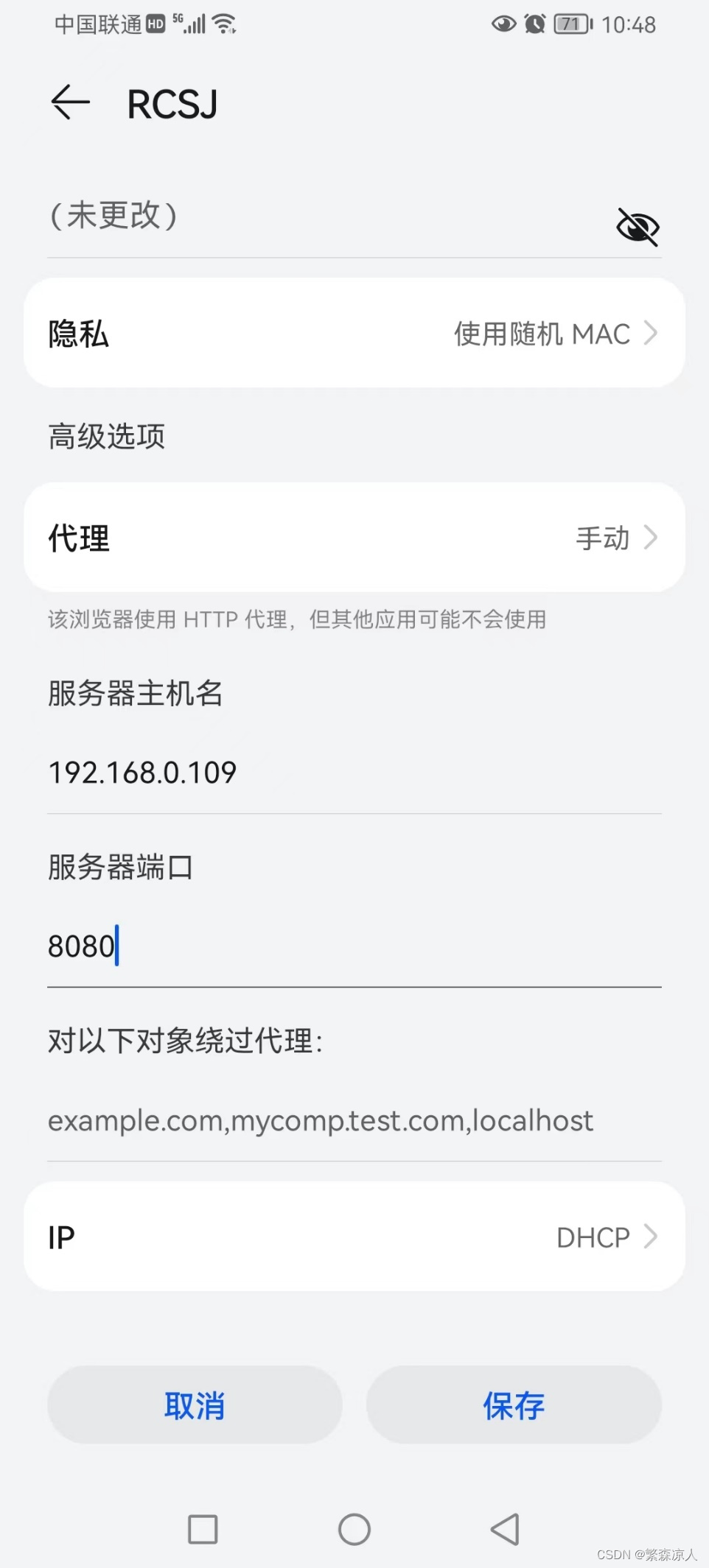709x1568 pixels.
Task: Click the back arrow to return
Action: [70, 102]
